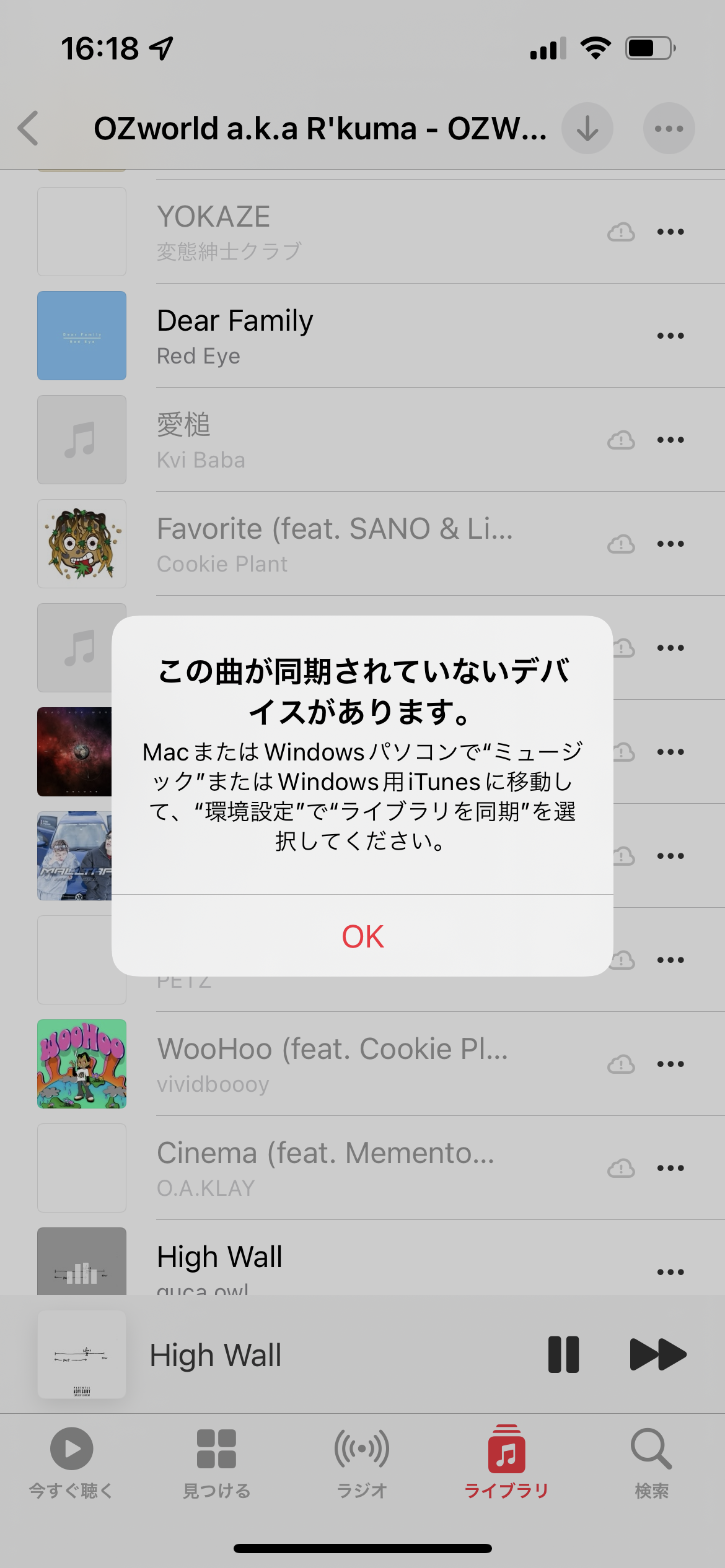Viewport: 725px width, 1568px height.
Task: Switch to the ラジオ tab
Action: point(362,1463)
